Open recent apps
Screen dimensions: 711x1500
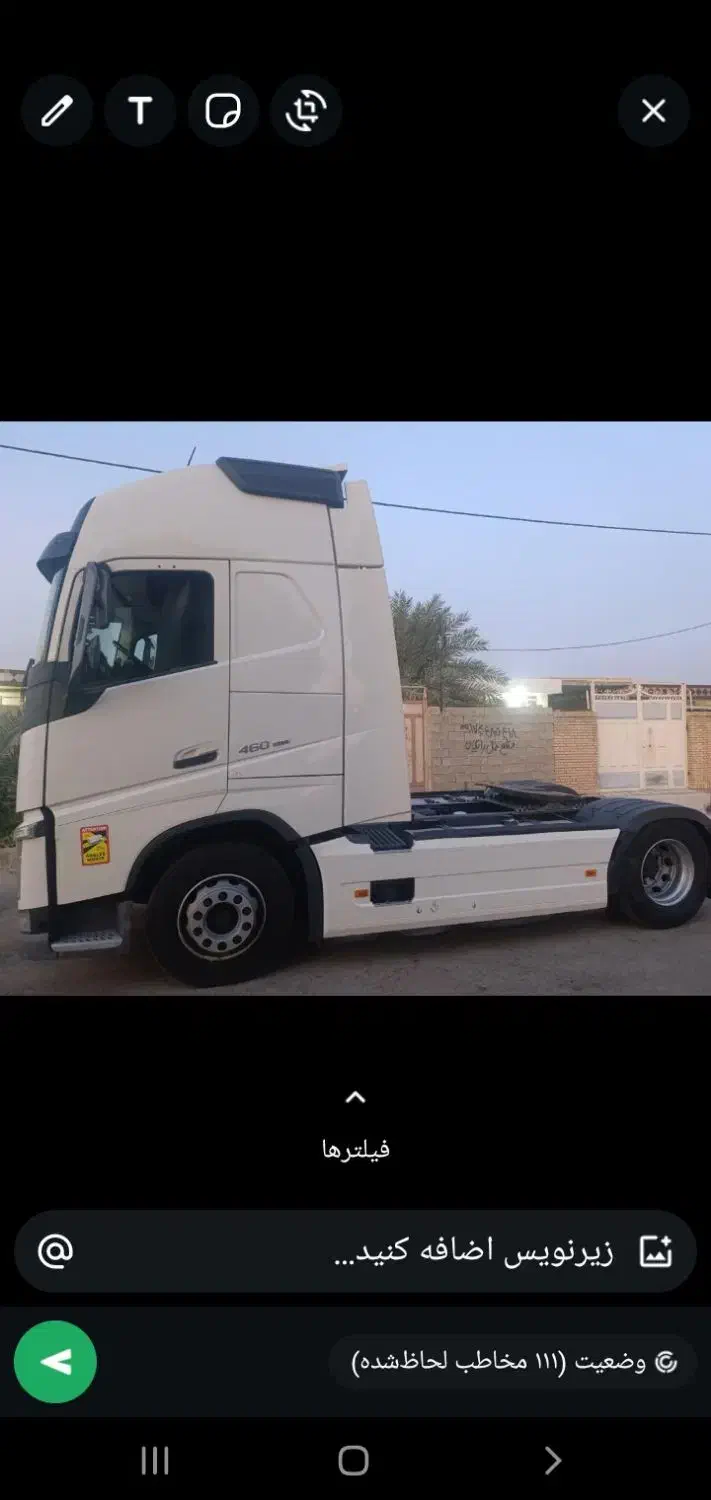click(155, 1461)
